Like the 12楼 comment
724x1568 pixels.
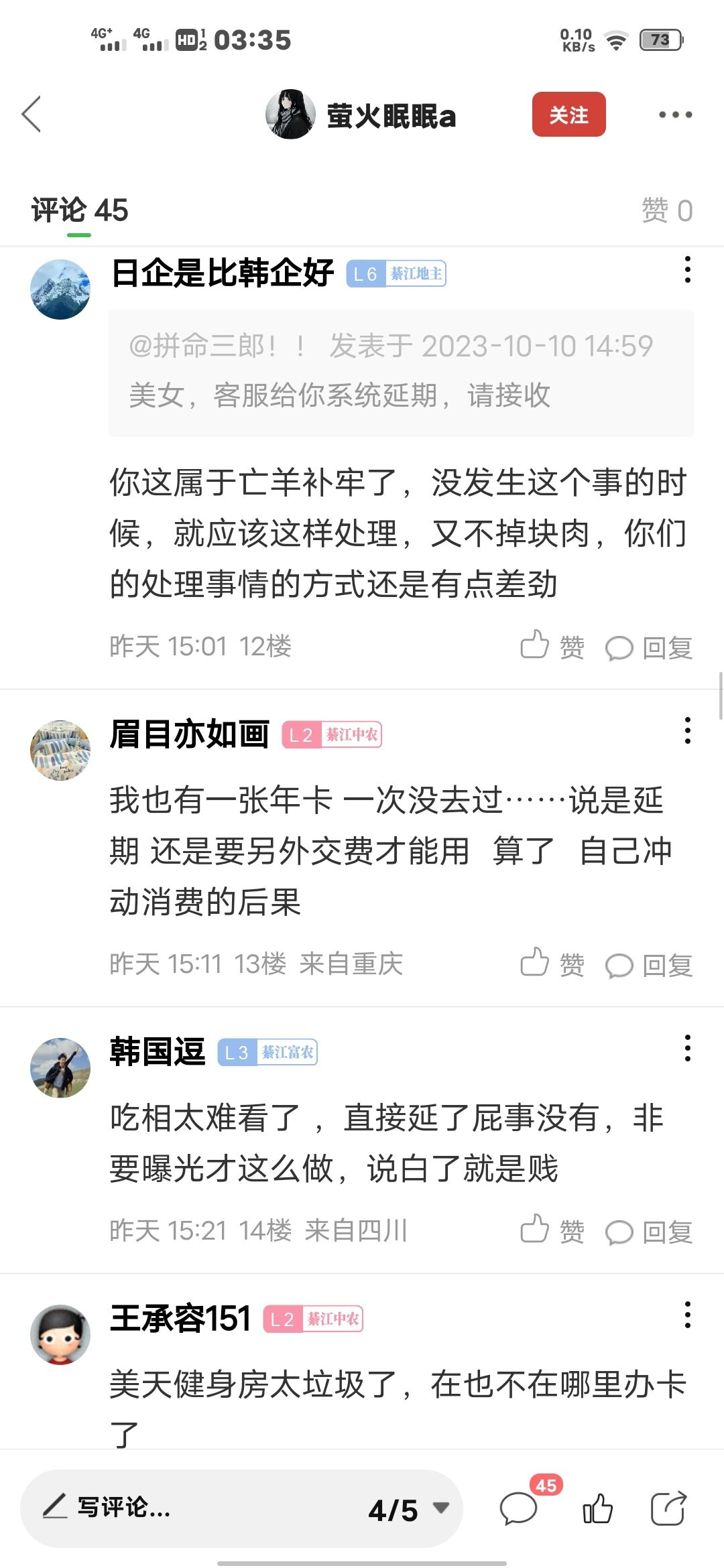coord(552,647)
